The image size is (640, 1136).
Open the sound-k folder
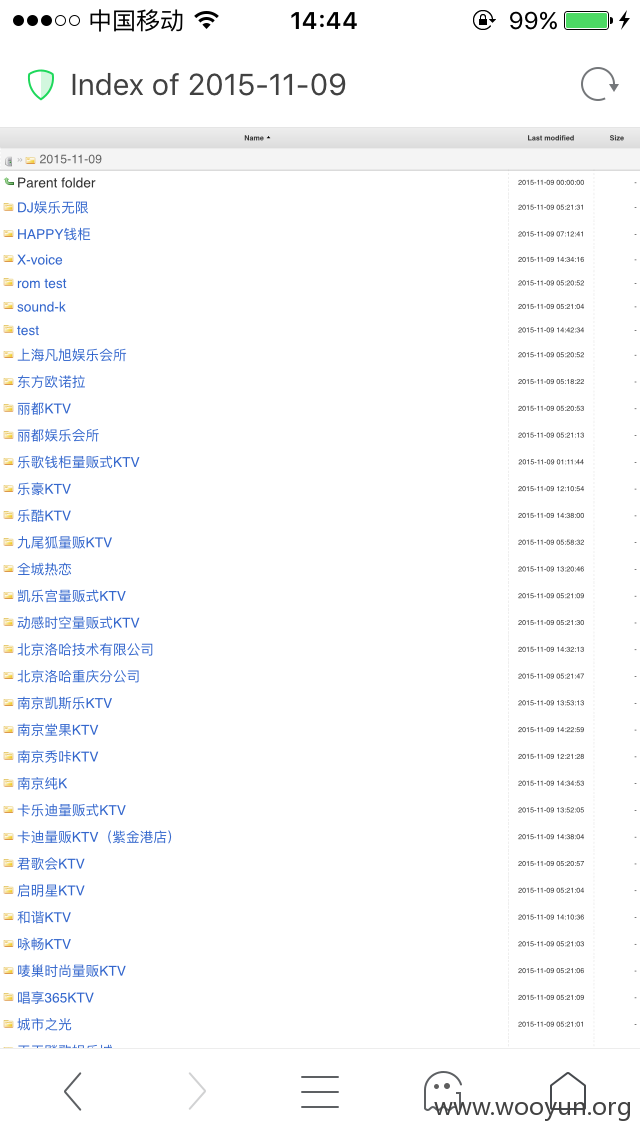click(x=41, y=306)
